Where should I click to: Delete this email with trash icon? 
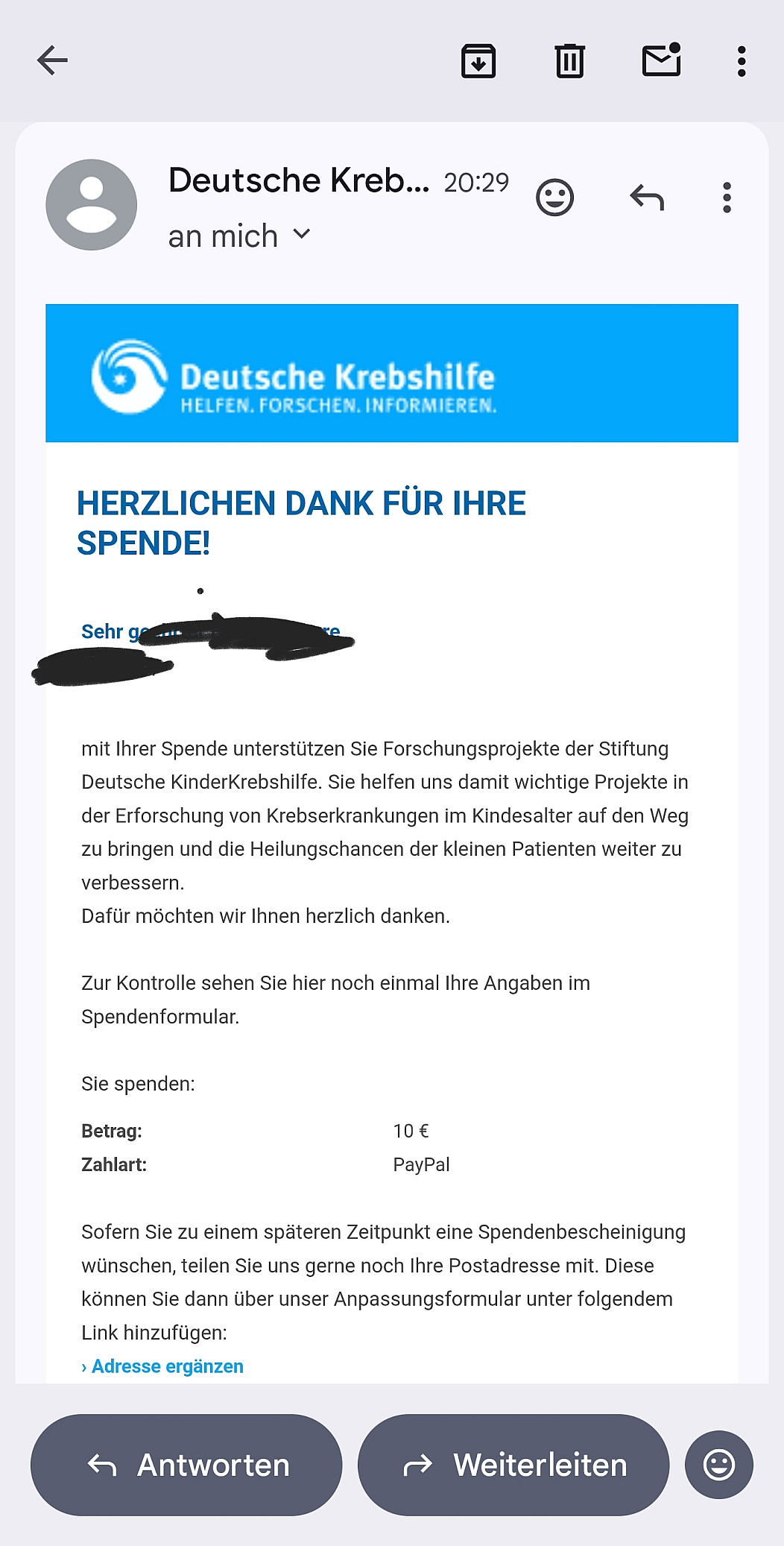(x=570, y=61)
